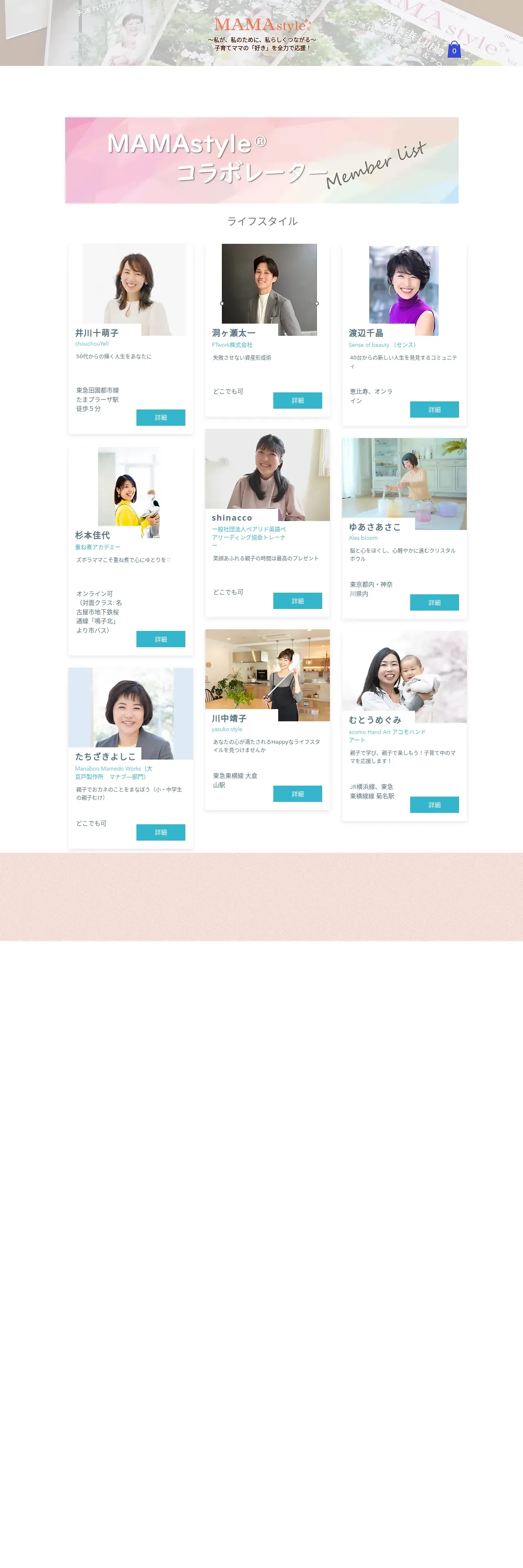The width and height of the screenshot is (523, 1568).
Task: Open 詳細 for たちざきよしこ
Action: point(161,832)
